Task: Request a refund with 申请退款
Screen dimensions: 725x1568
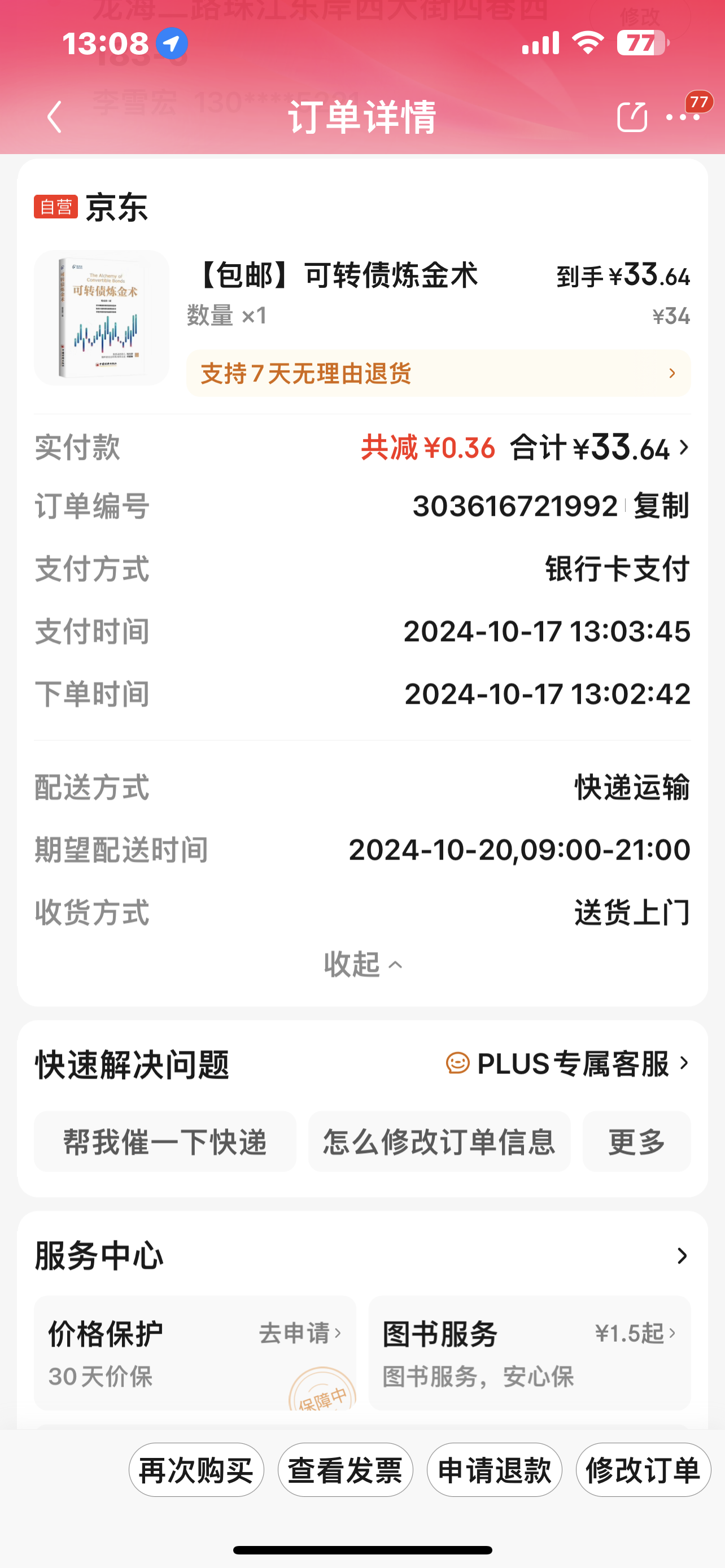Action: click(x=494, y=1470)
